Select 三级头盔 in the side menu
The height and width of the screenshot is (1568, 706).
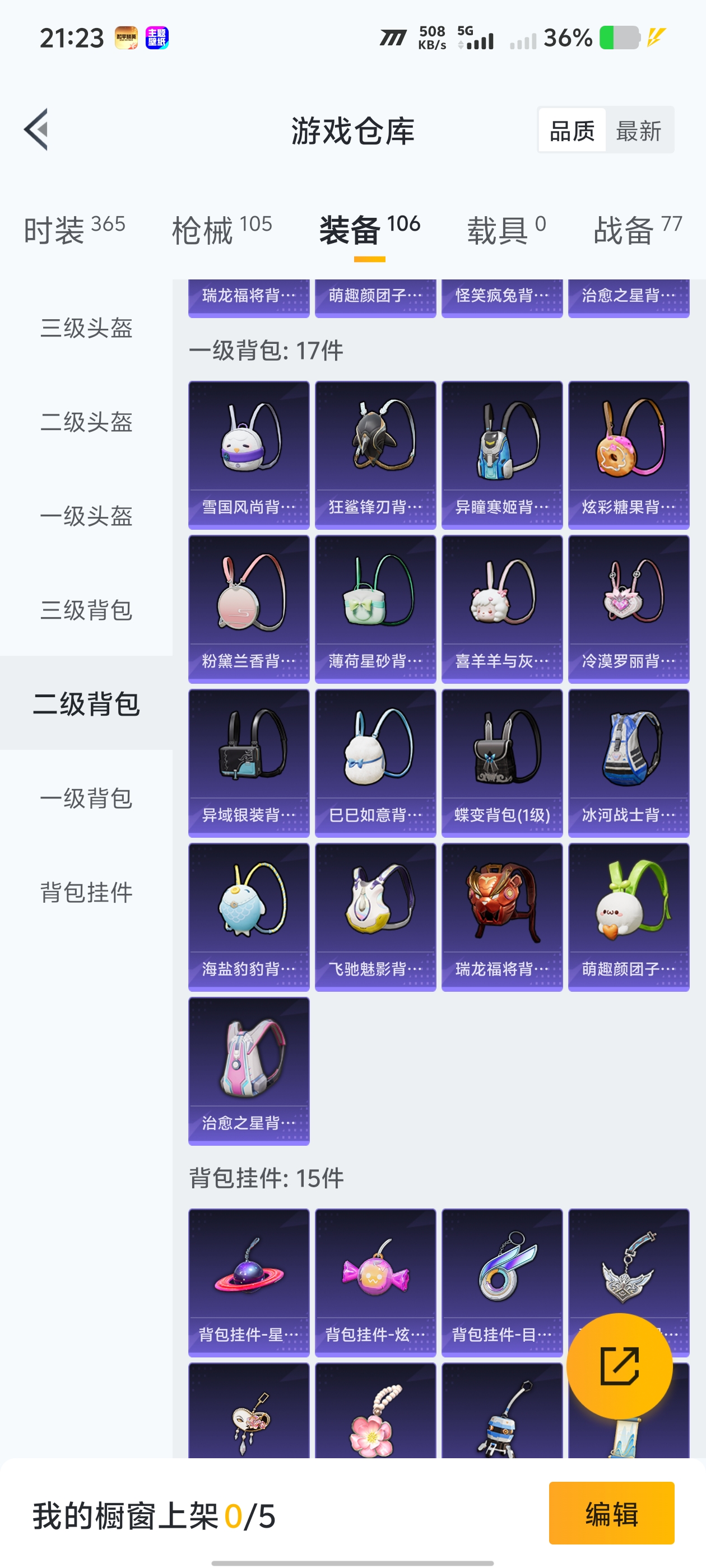point(86,328)
